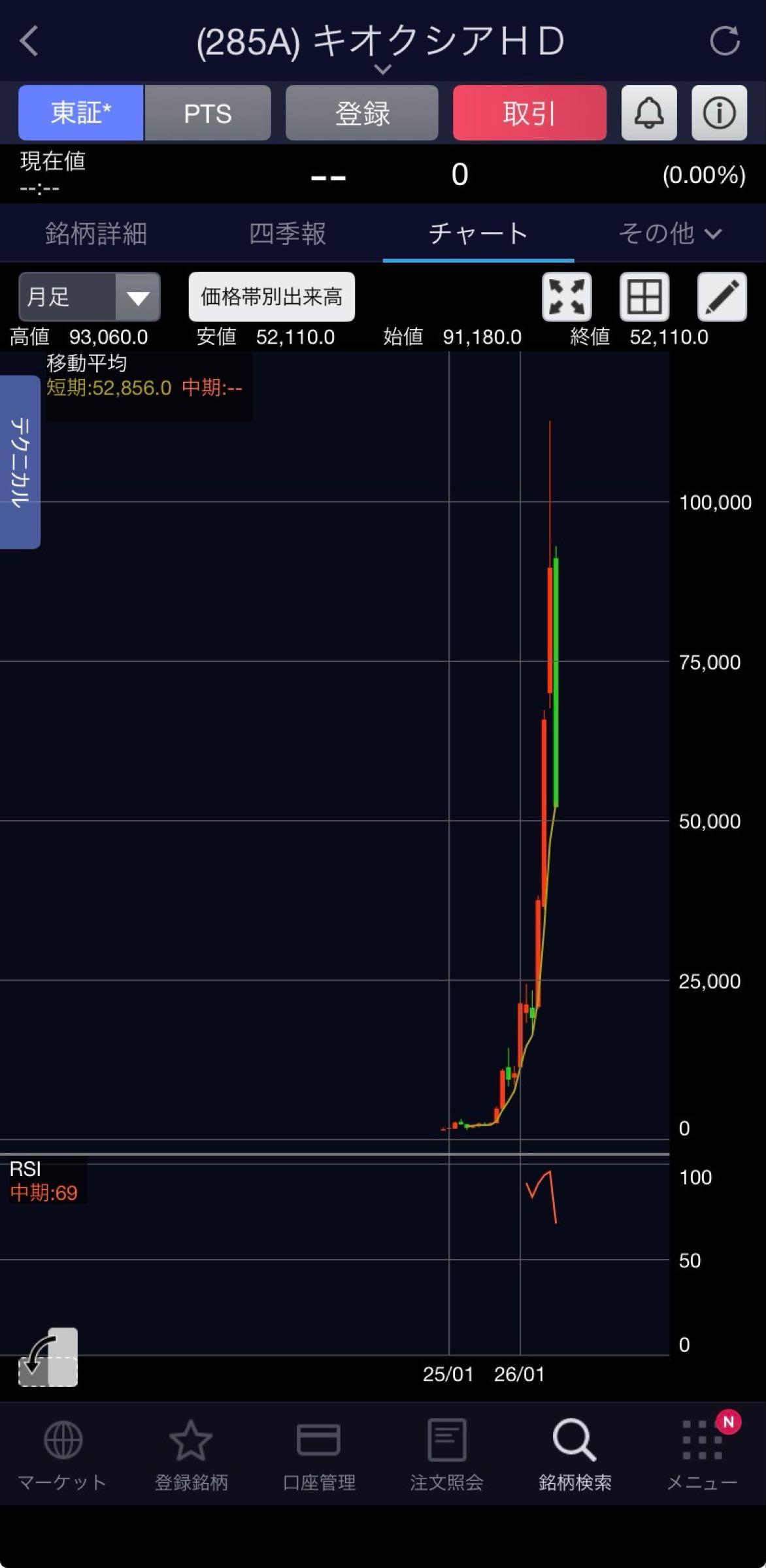Tap the 登録 button to register the stock
The image size is (766, 1568).
362,112
